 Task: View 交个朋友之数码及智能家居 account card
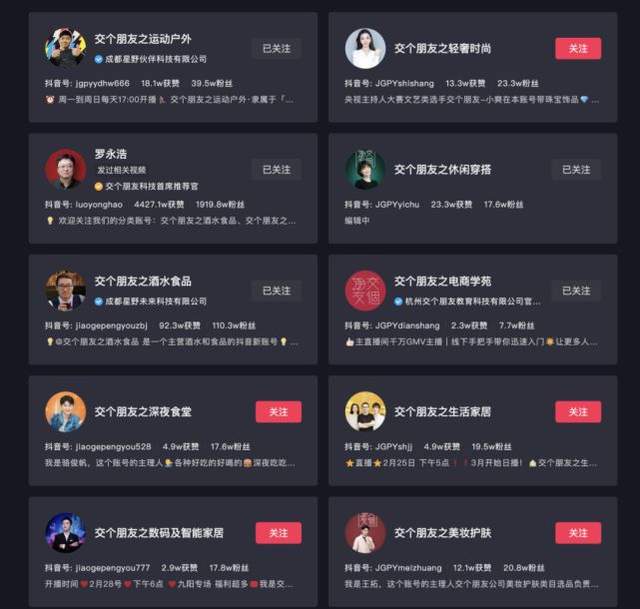coord(158,532)
